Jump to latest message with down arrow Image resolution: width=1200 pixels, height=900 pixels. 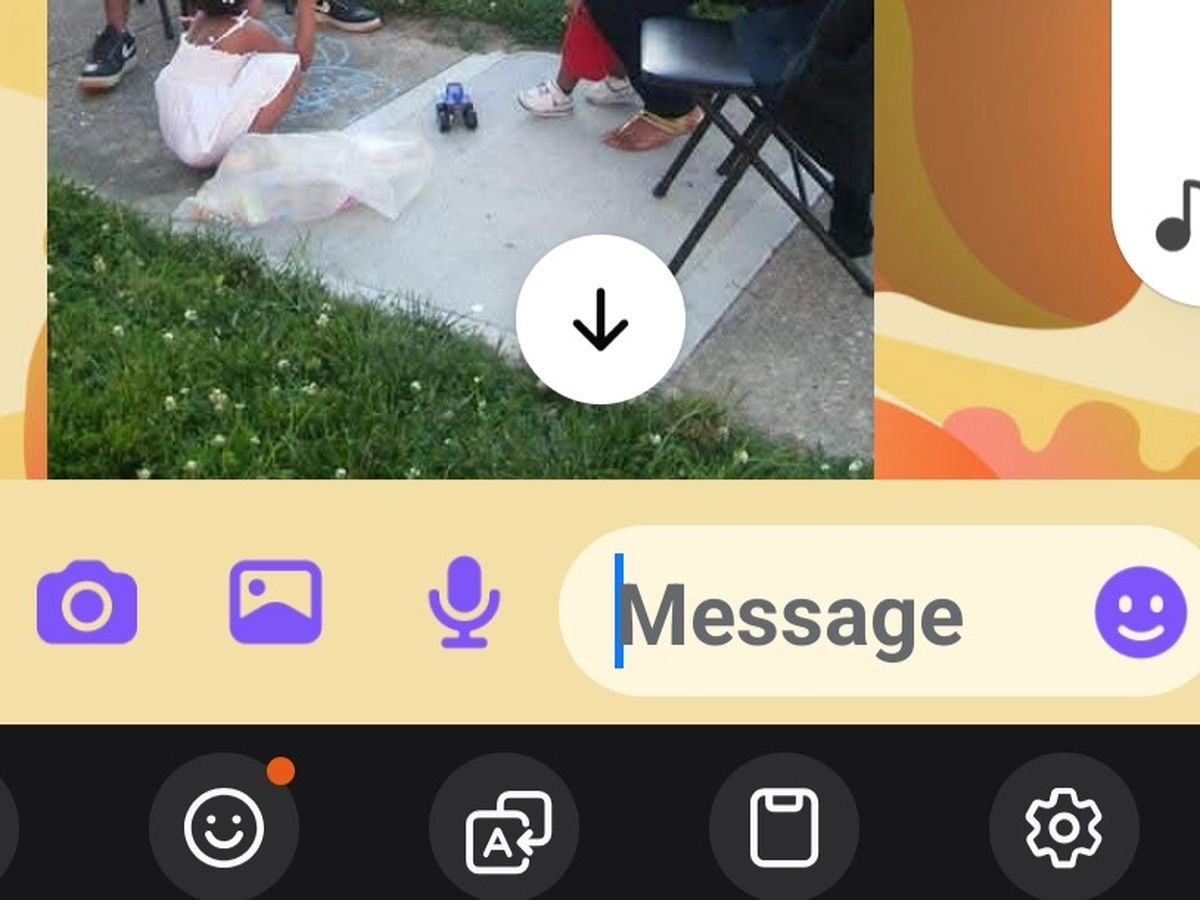click(600, 320)
